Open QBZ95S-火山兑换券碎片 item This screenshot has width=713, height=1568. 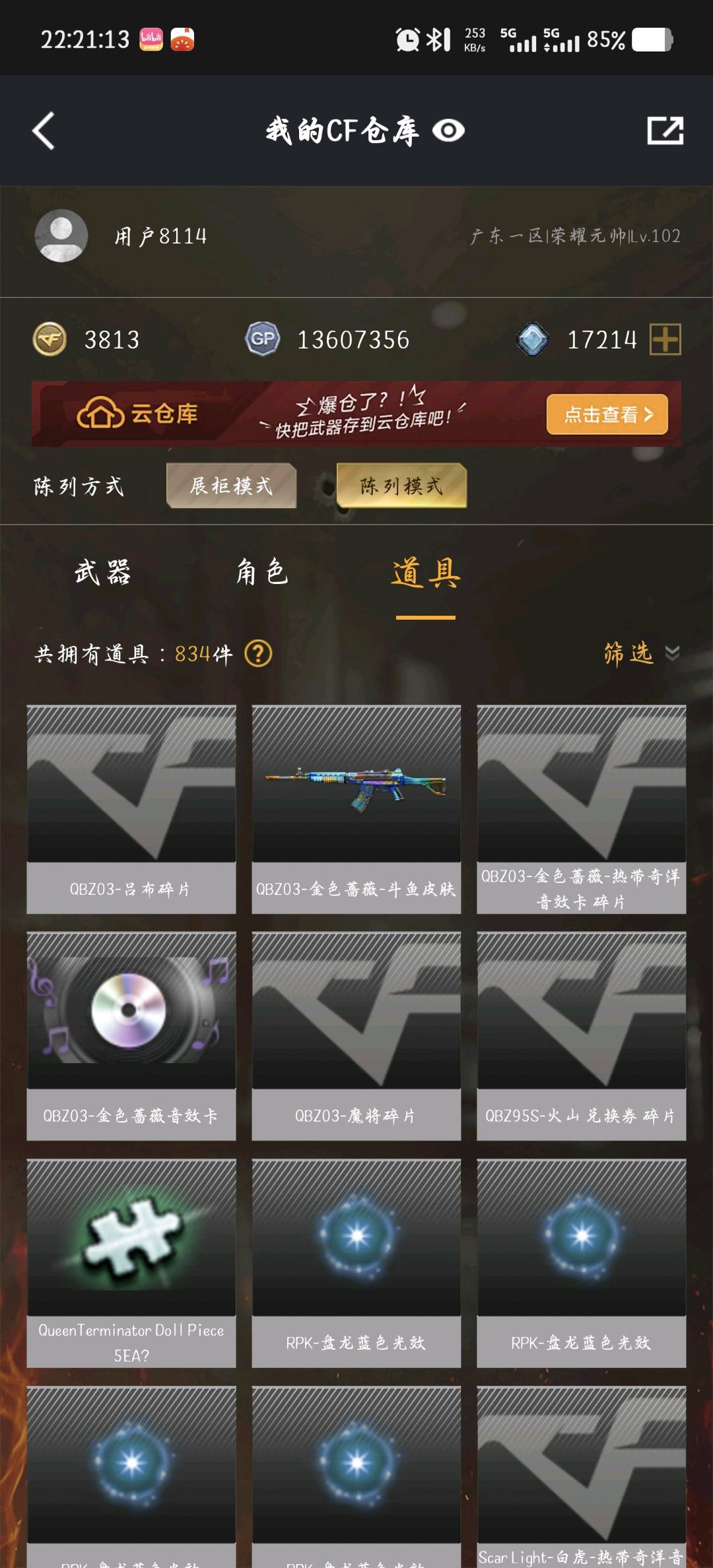[x=581, y=1035]
